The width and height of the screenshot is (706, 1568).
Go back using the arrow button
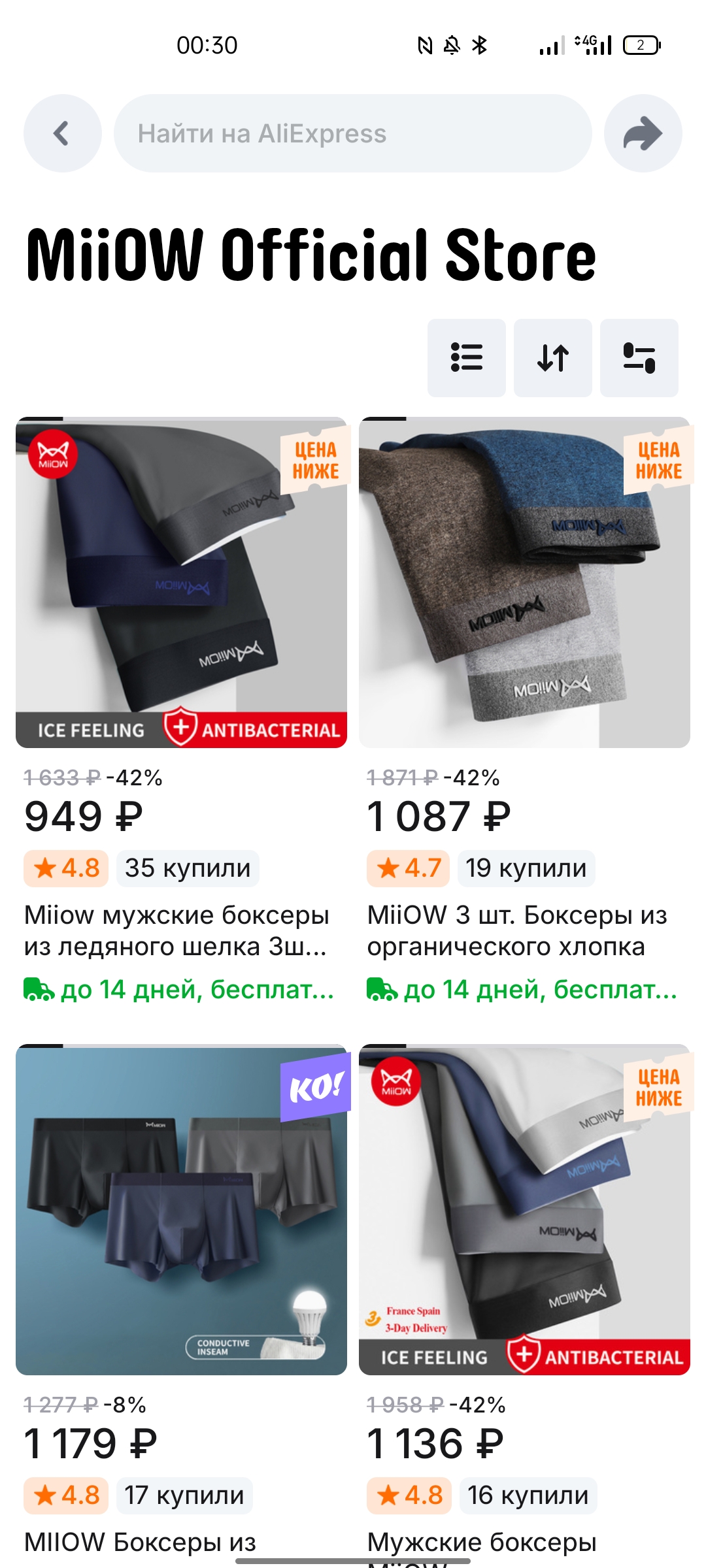pyautogui.click(x=62, y=133)
